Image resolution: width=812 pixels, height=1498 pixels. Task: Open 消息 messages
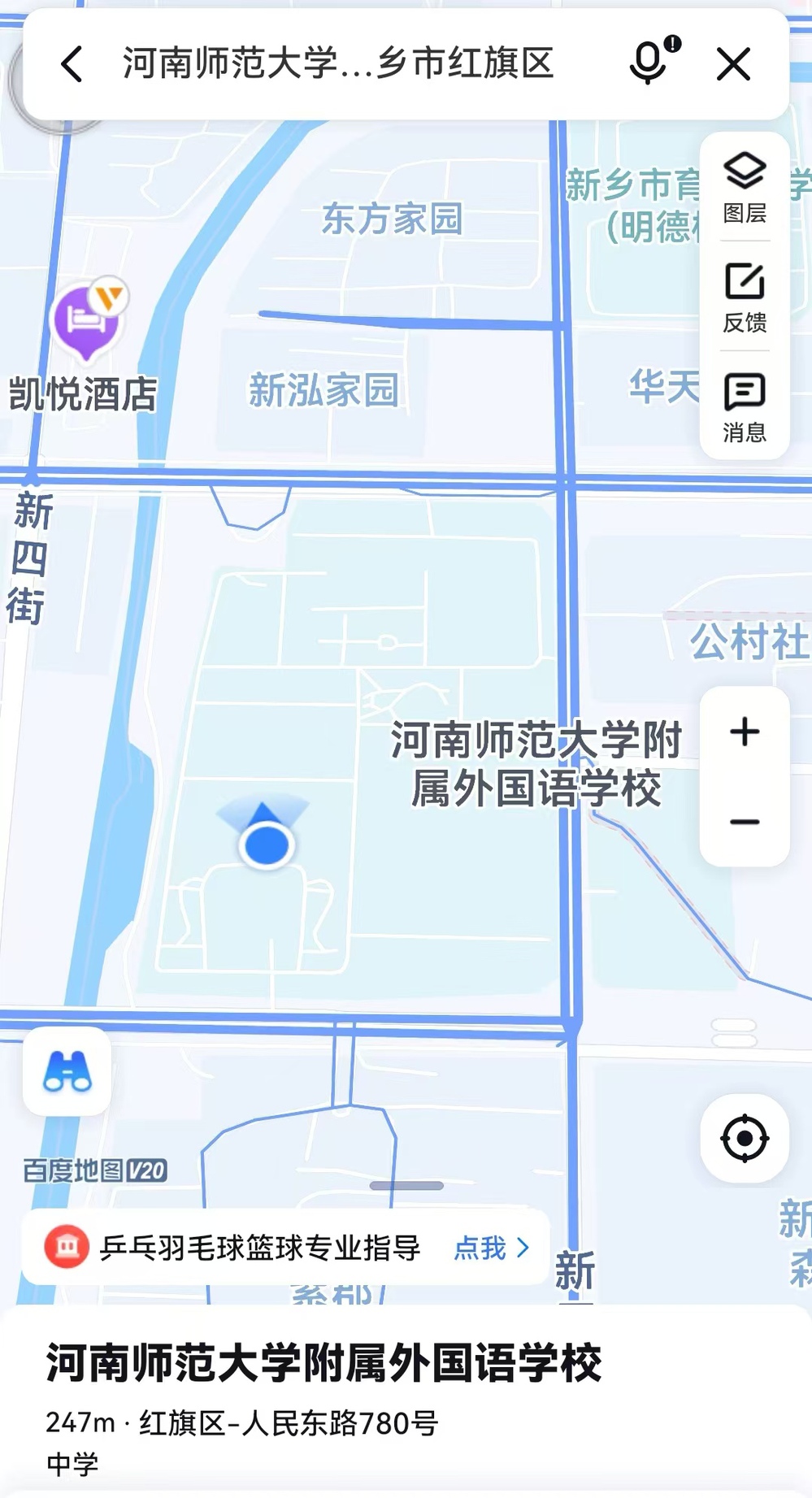point(745,407)
